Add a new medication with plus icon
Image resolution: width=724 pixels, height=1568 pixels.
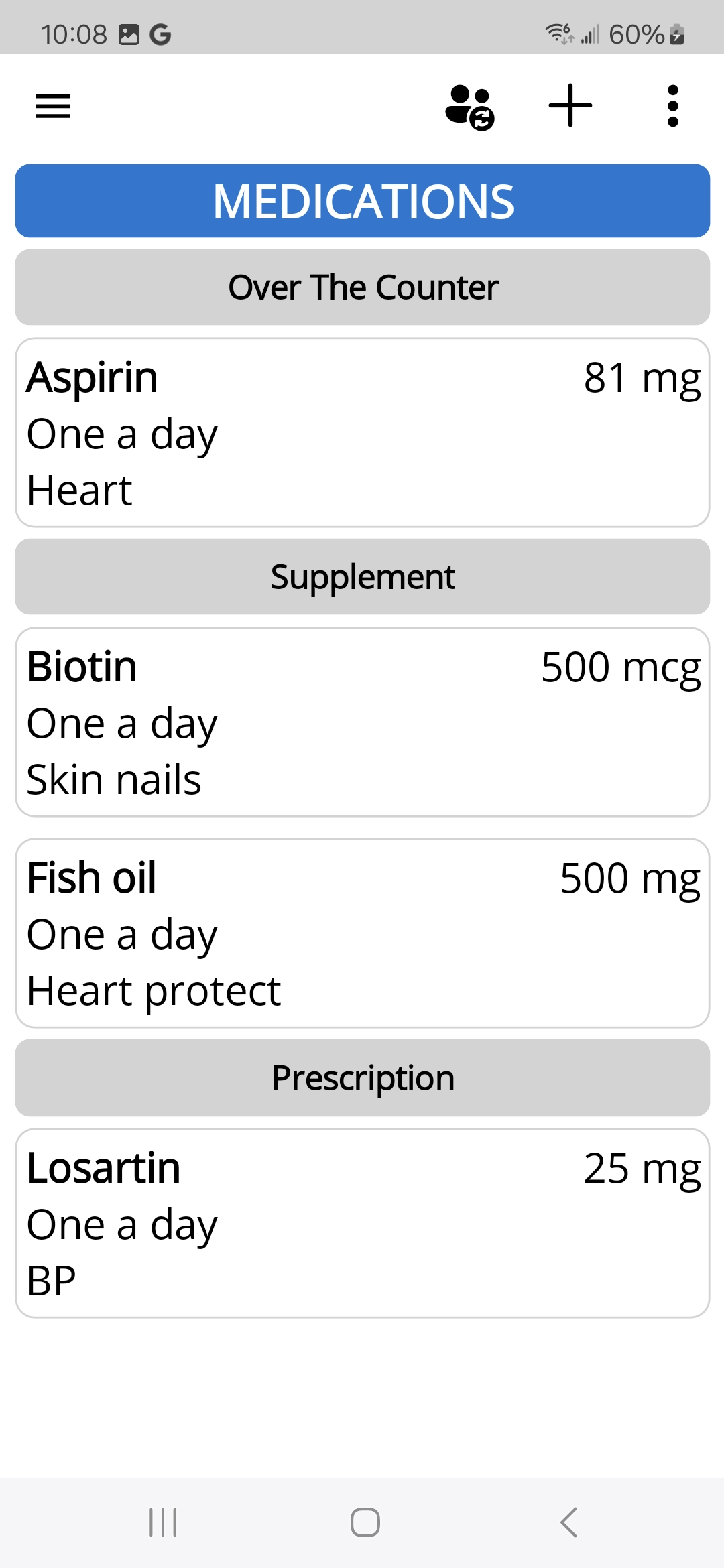(570, 105)
